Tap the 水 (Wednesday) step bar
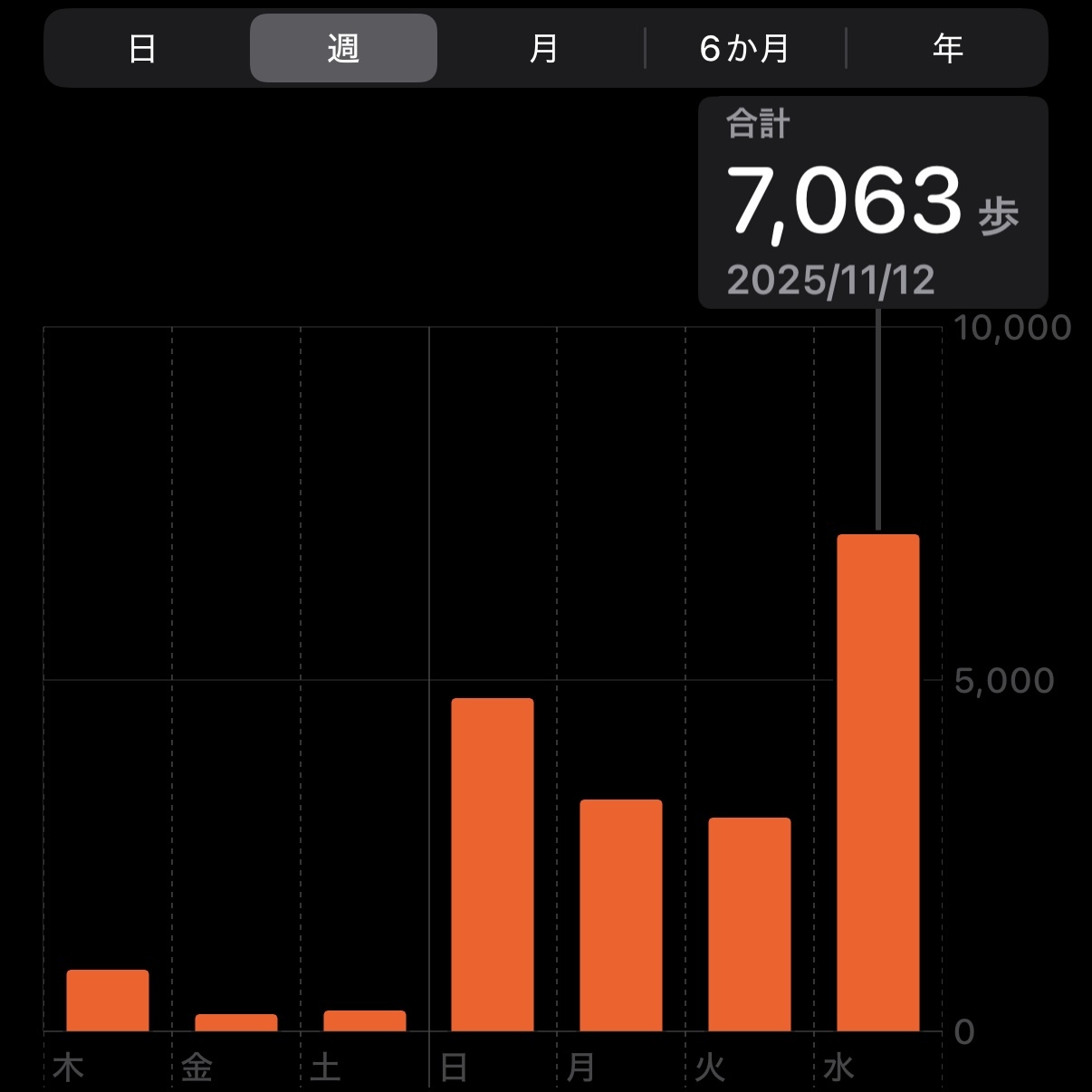1092x1092 pixels. 878,783
